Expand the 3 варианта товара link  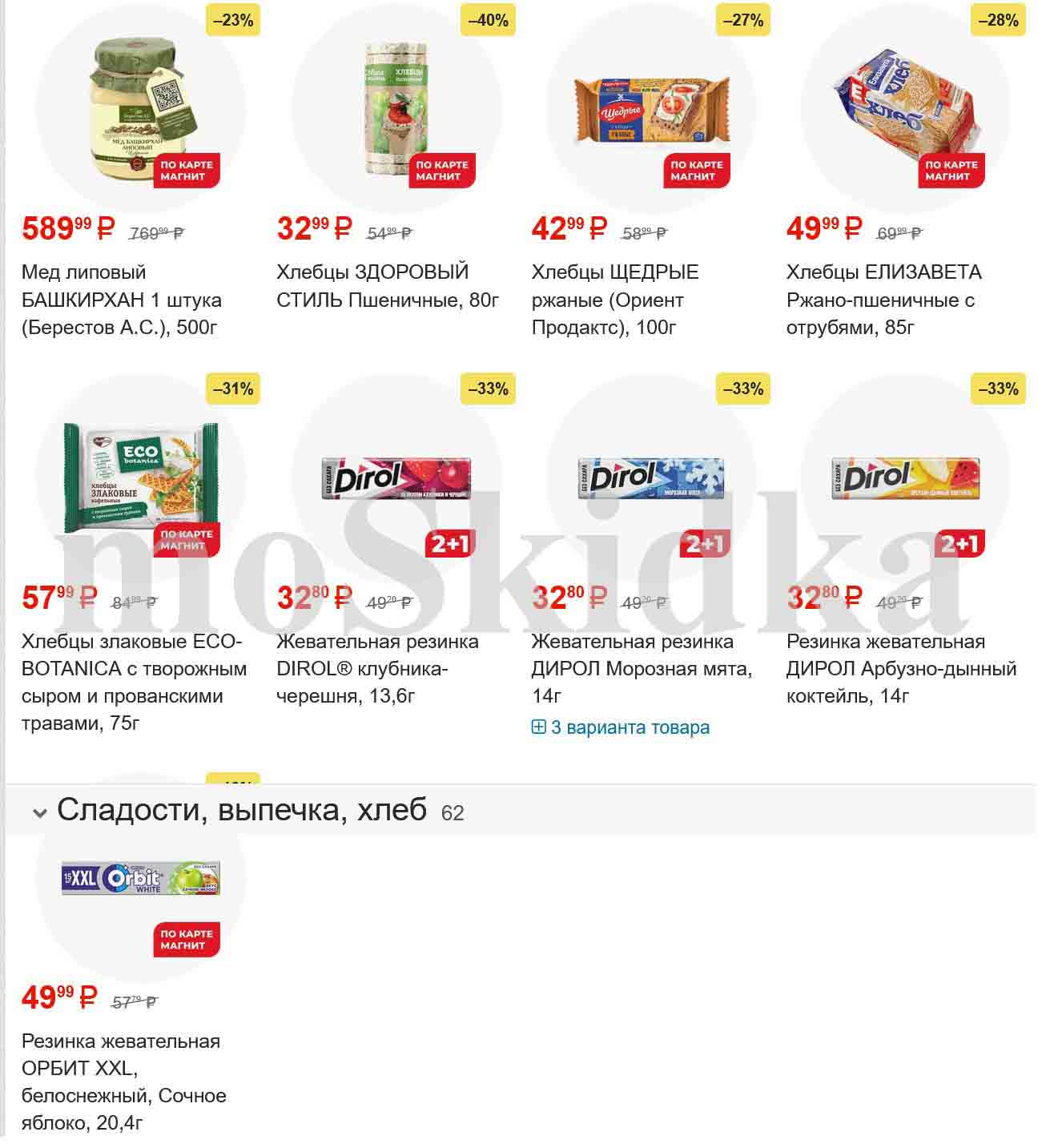point(621,727)
